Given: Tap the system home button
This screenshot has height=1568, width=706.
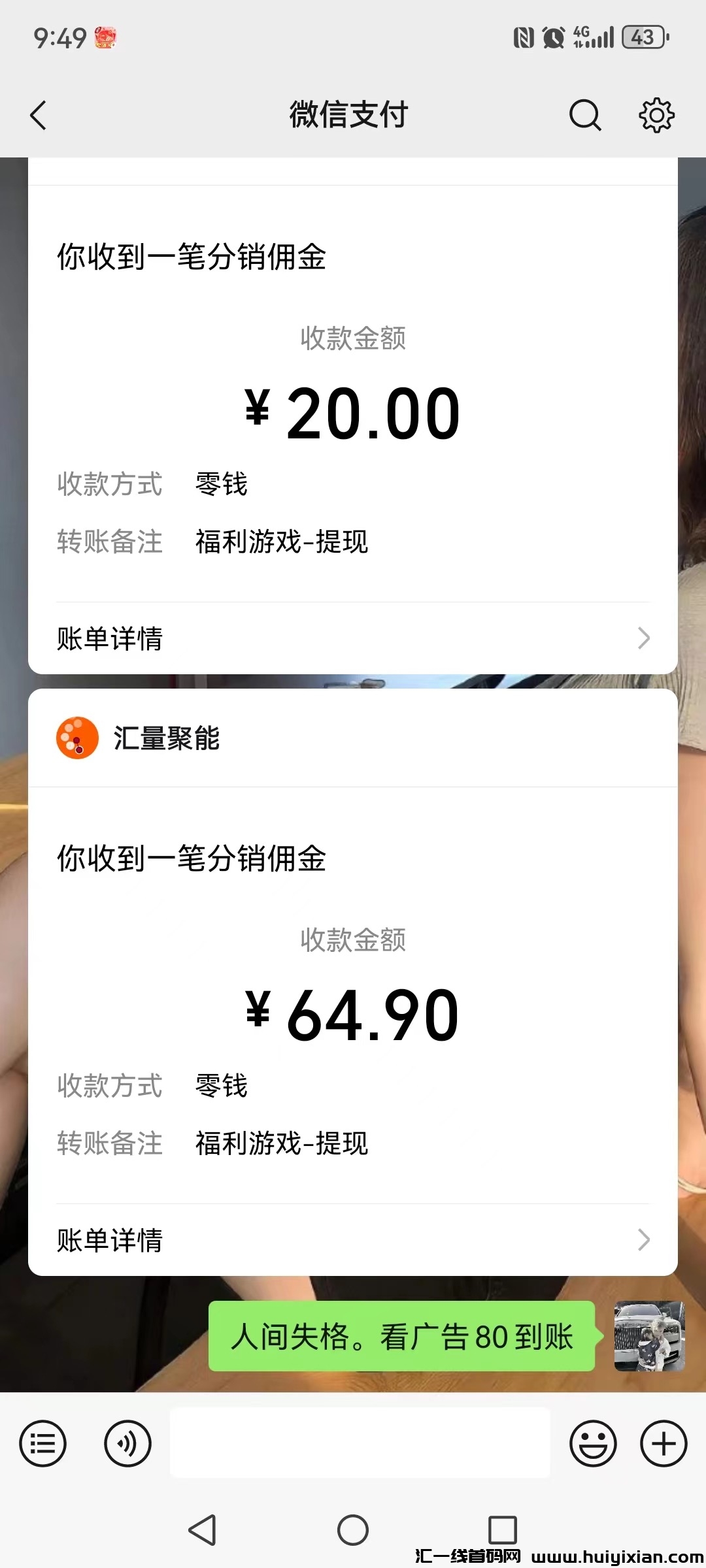Looking at the screenshot, I should [353, 1529].
